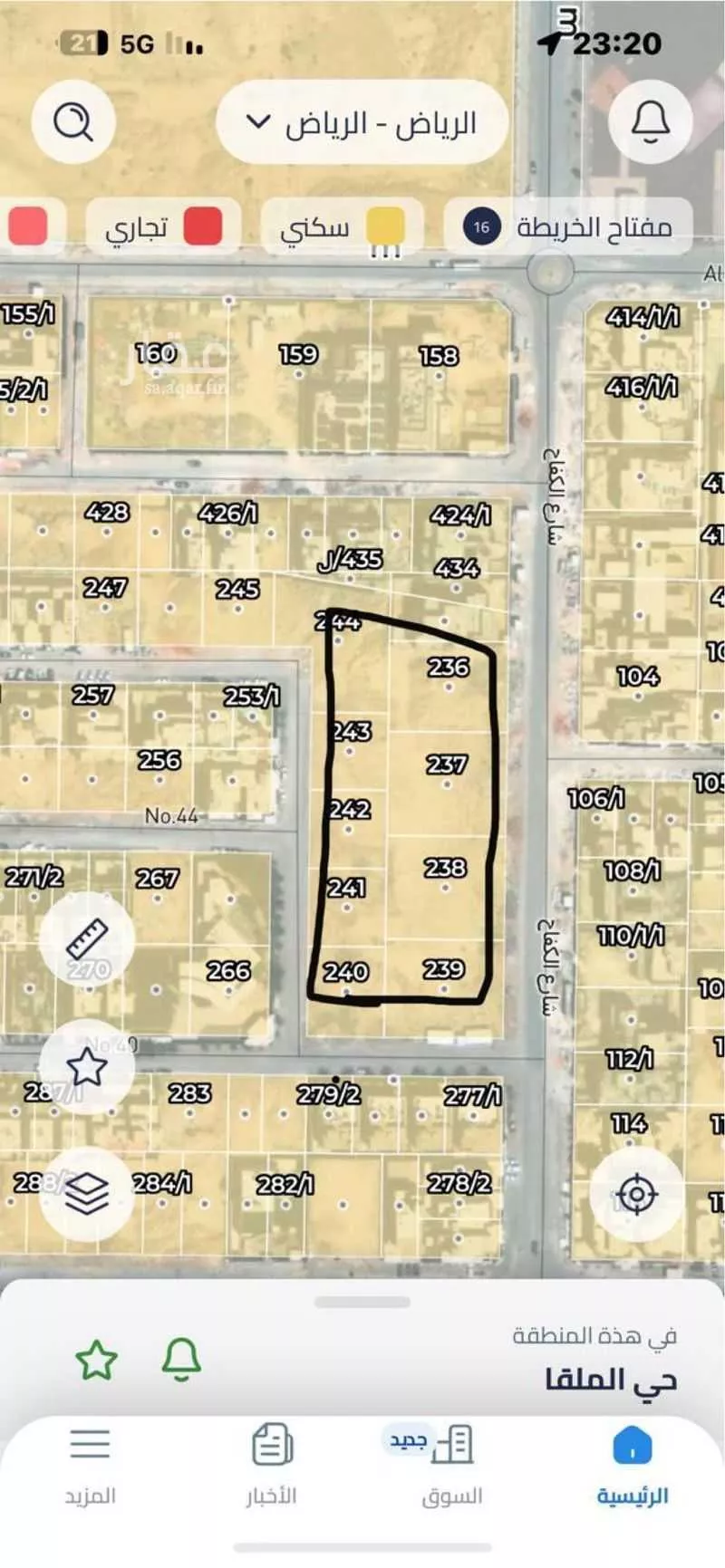Expand the الرياض - الرياض city dropdown
The image size is (725, 1568).
(362, 122)
